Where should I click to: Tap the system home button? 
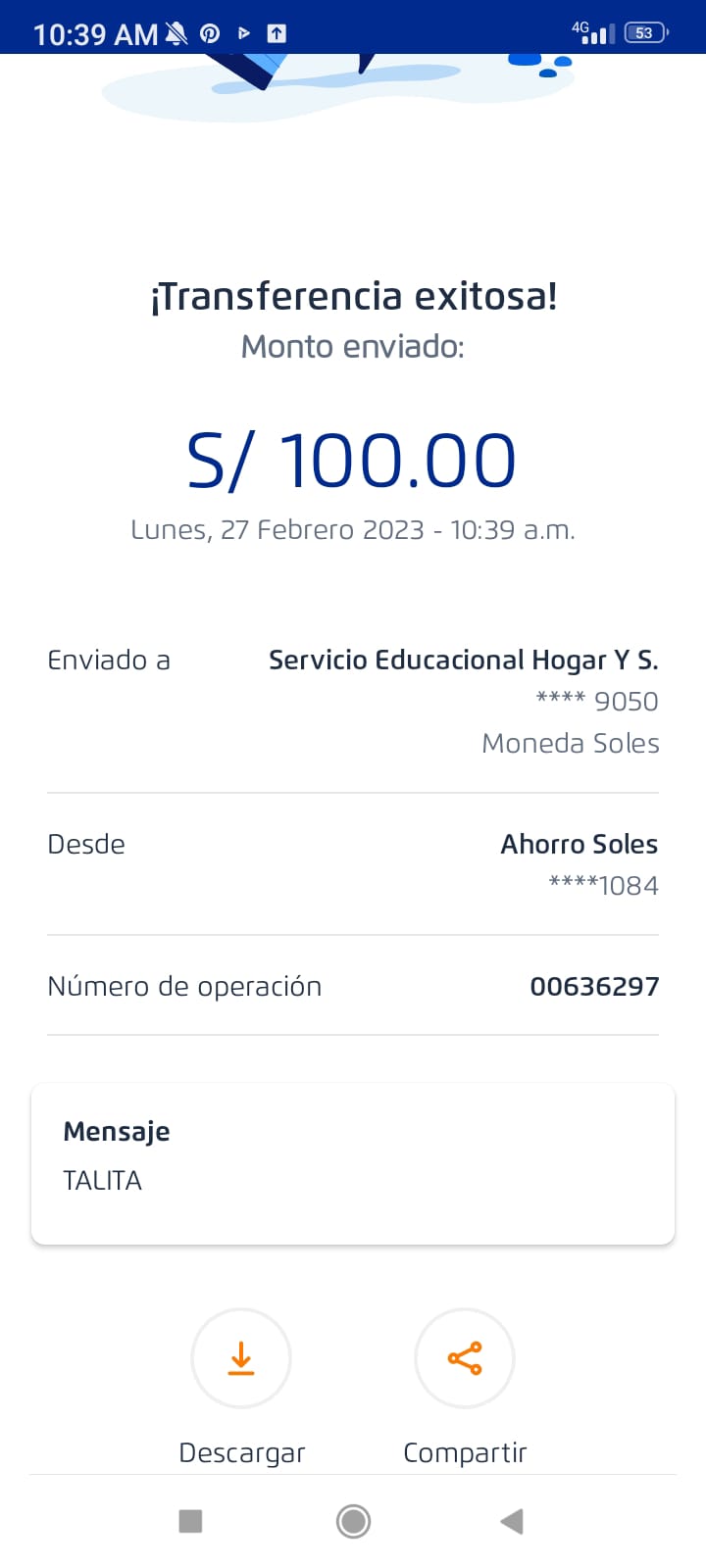[x=353, y=1521]
